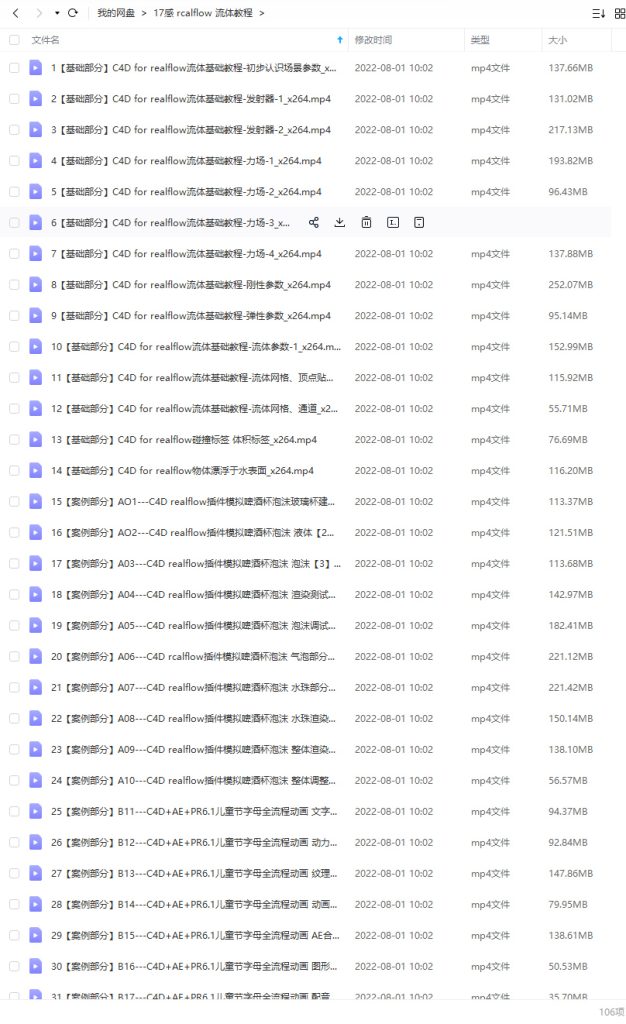Sort files by 大小 column

(557, 40)
